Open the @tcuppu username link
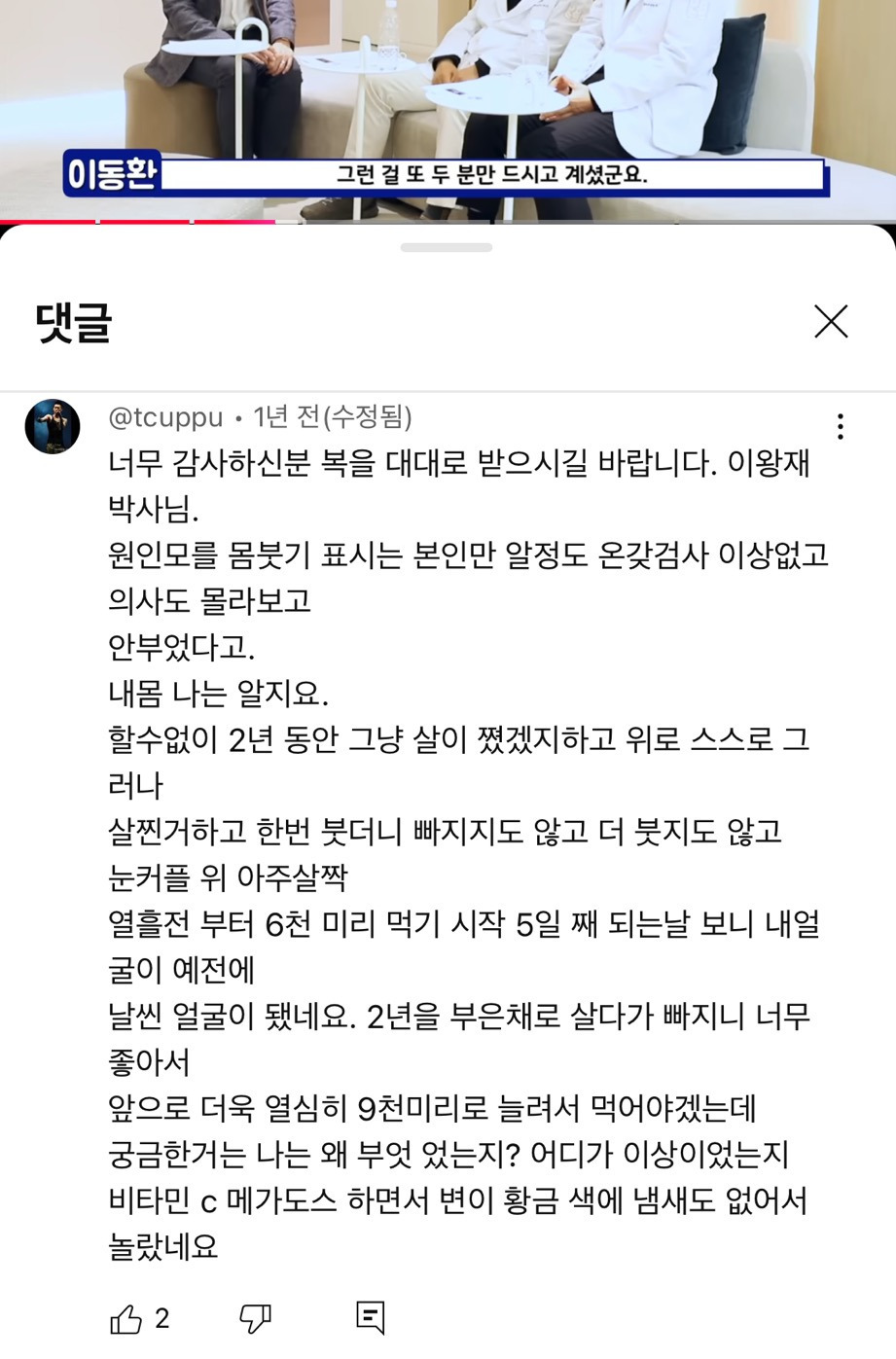Image resolution: width=896 pixels, height=1359 pixels. coord(166,417)
